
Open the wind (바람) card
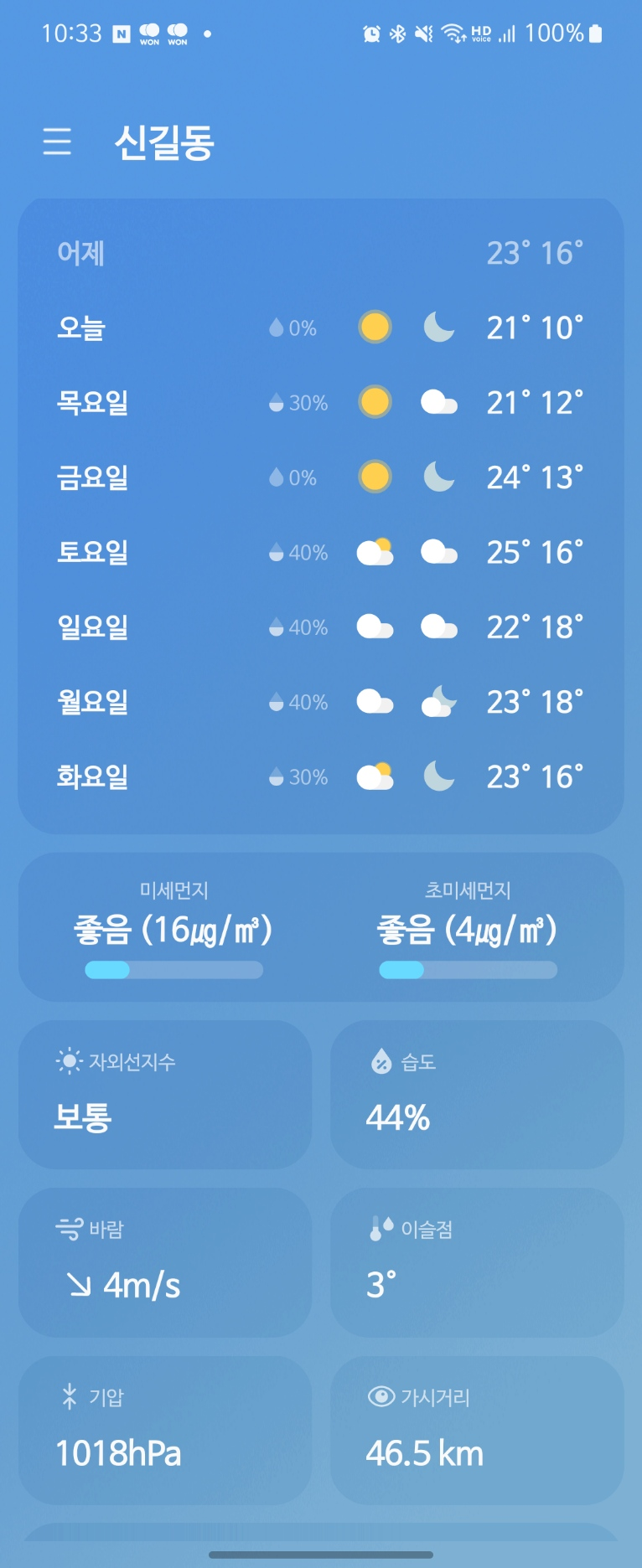tap(165, 1261)
